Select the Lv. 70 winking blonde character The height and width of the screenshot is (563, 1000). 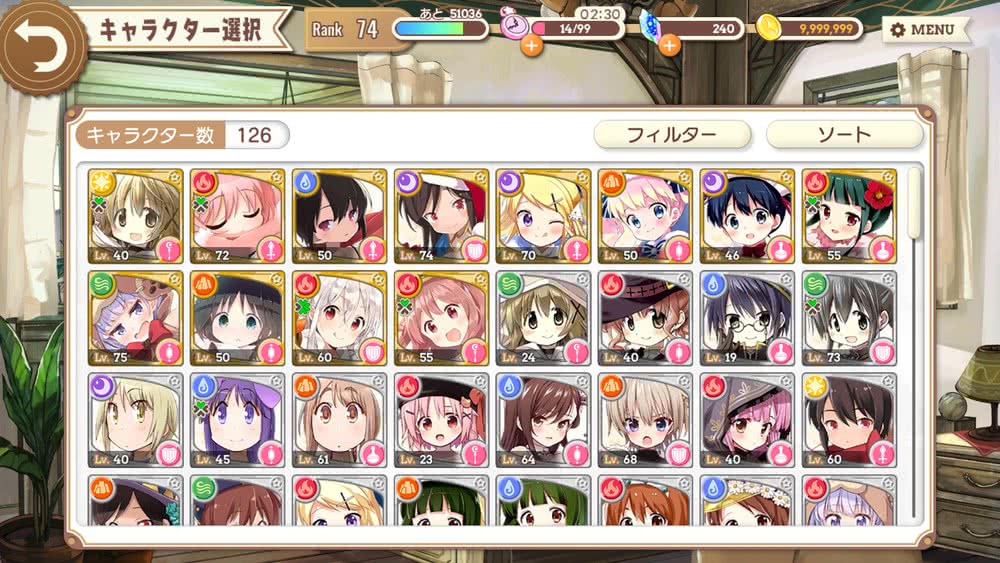543,215
